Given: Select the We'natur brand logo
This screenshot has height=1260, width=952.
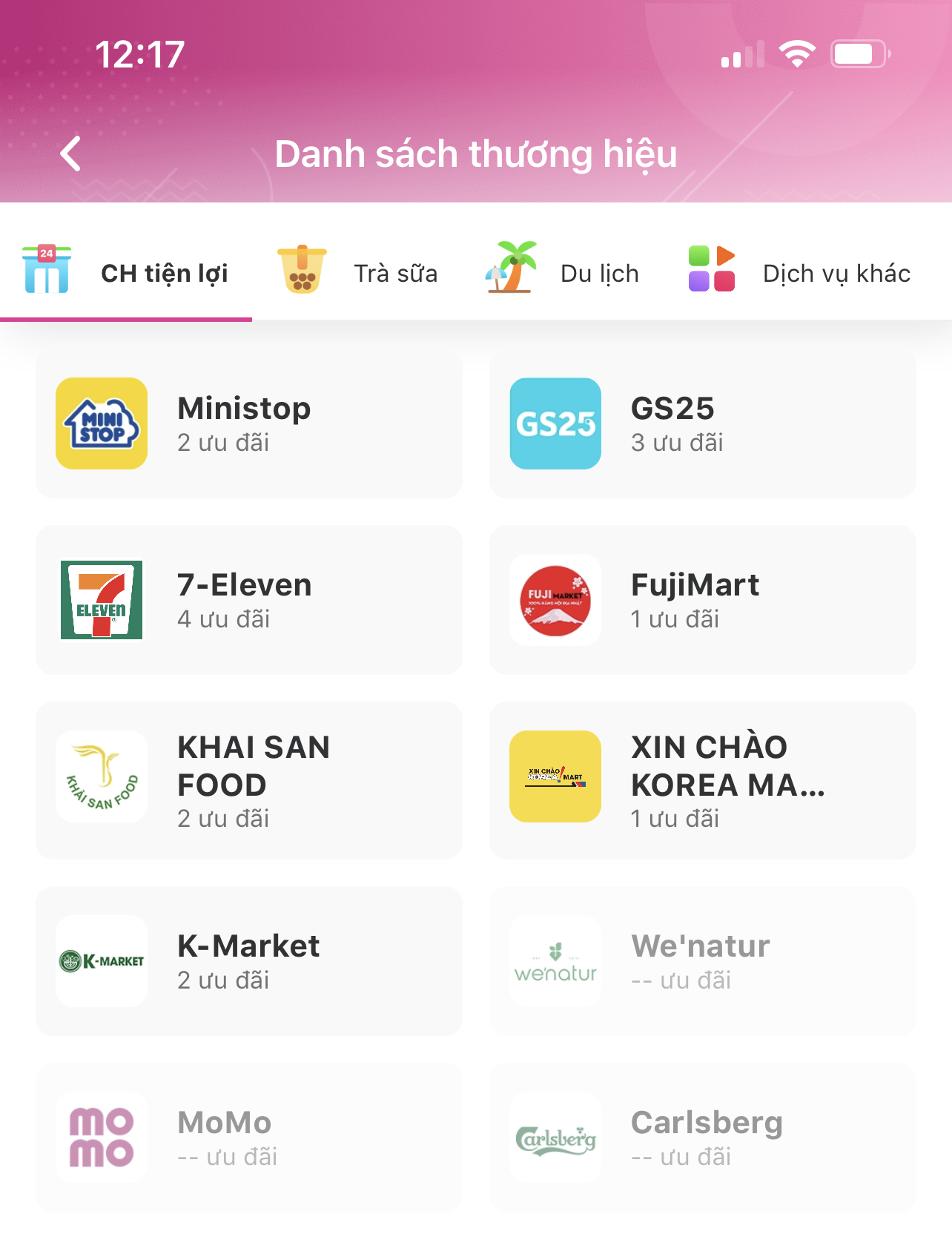Looking at the screenshot, I should click(555, 961).
